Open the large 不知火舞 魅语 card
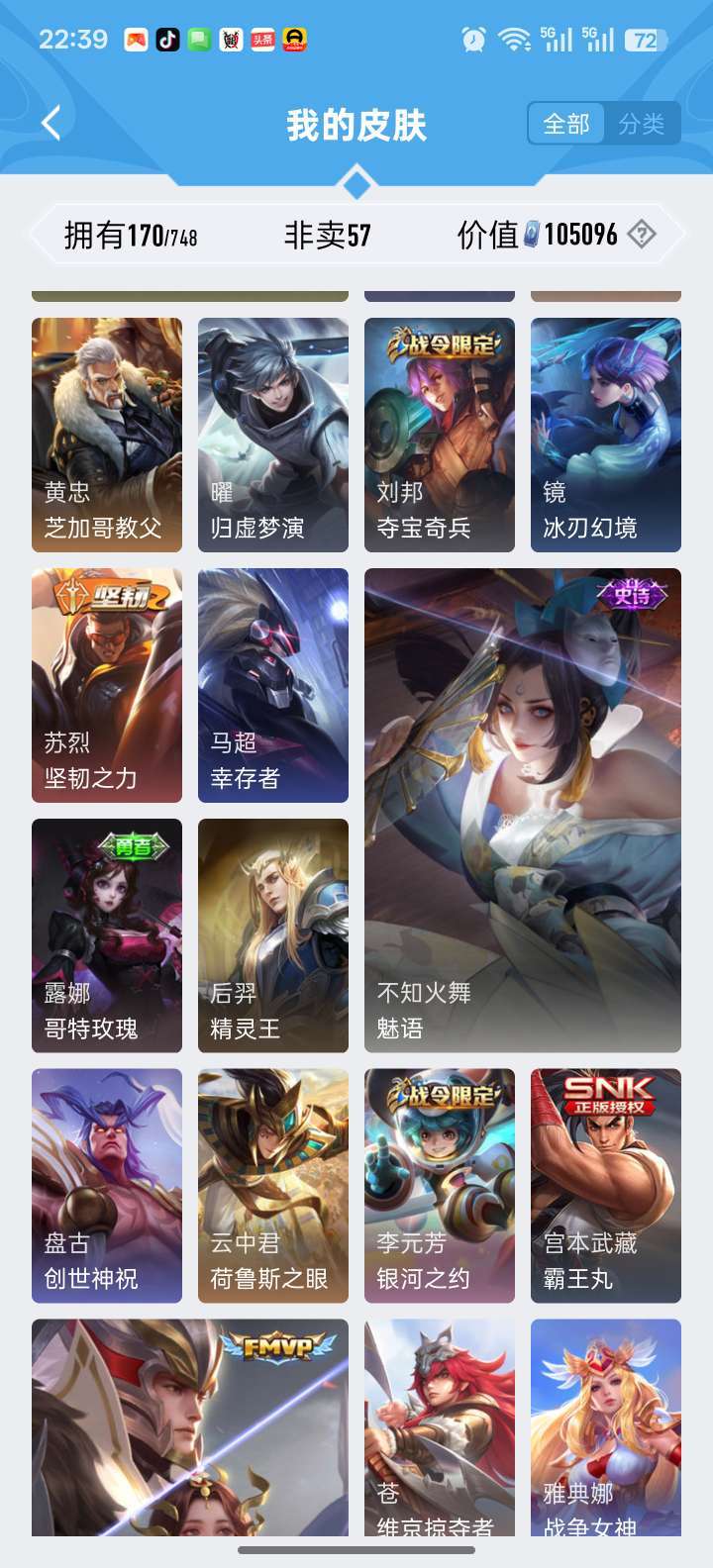 (x=523, y=810)
